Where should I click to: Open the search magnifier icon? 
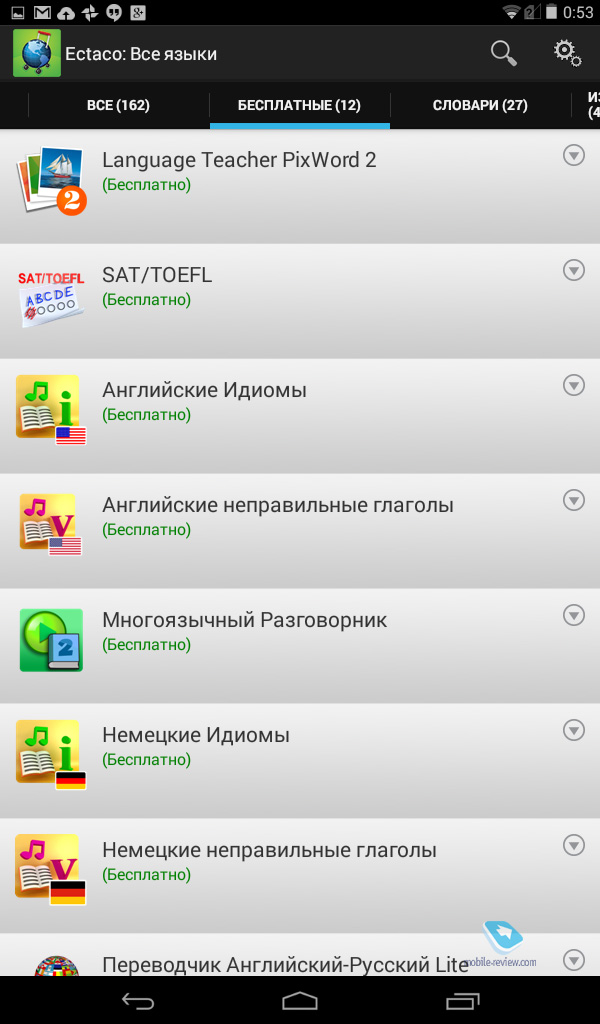(504, 54)
